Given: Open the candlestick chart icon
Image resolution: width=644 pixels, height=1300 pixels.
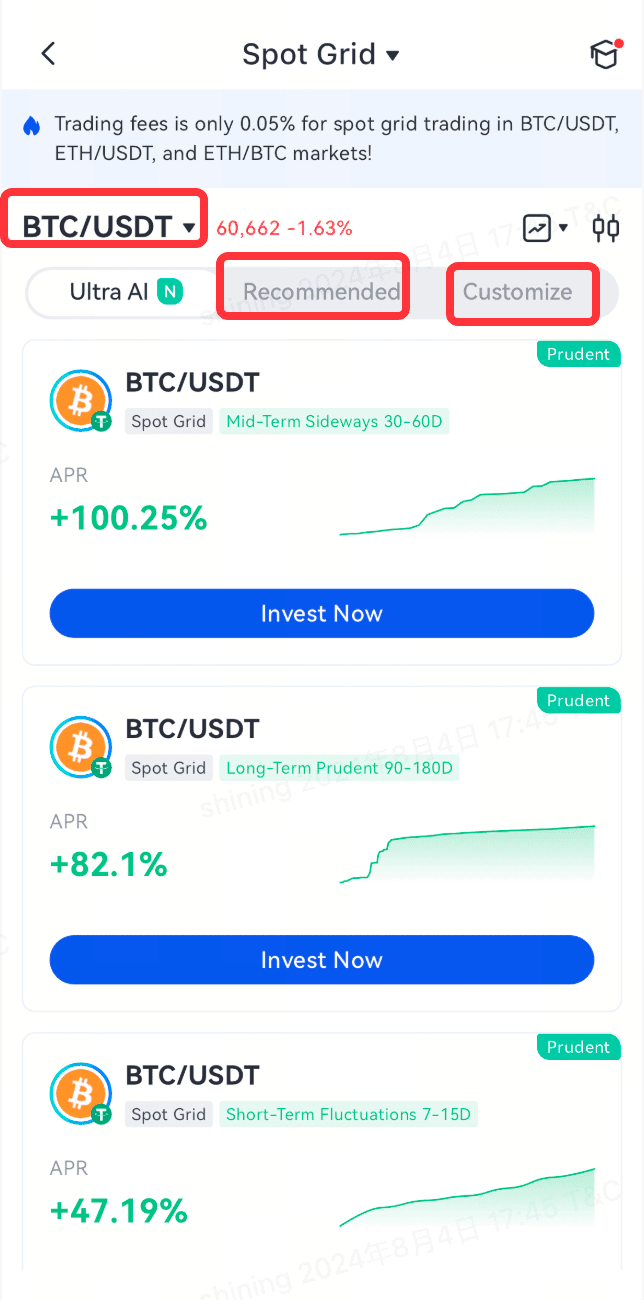Looking at the screenshot, I should [x=605, y=228].
